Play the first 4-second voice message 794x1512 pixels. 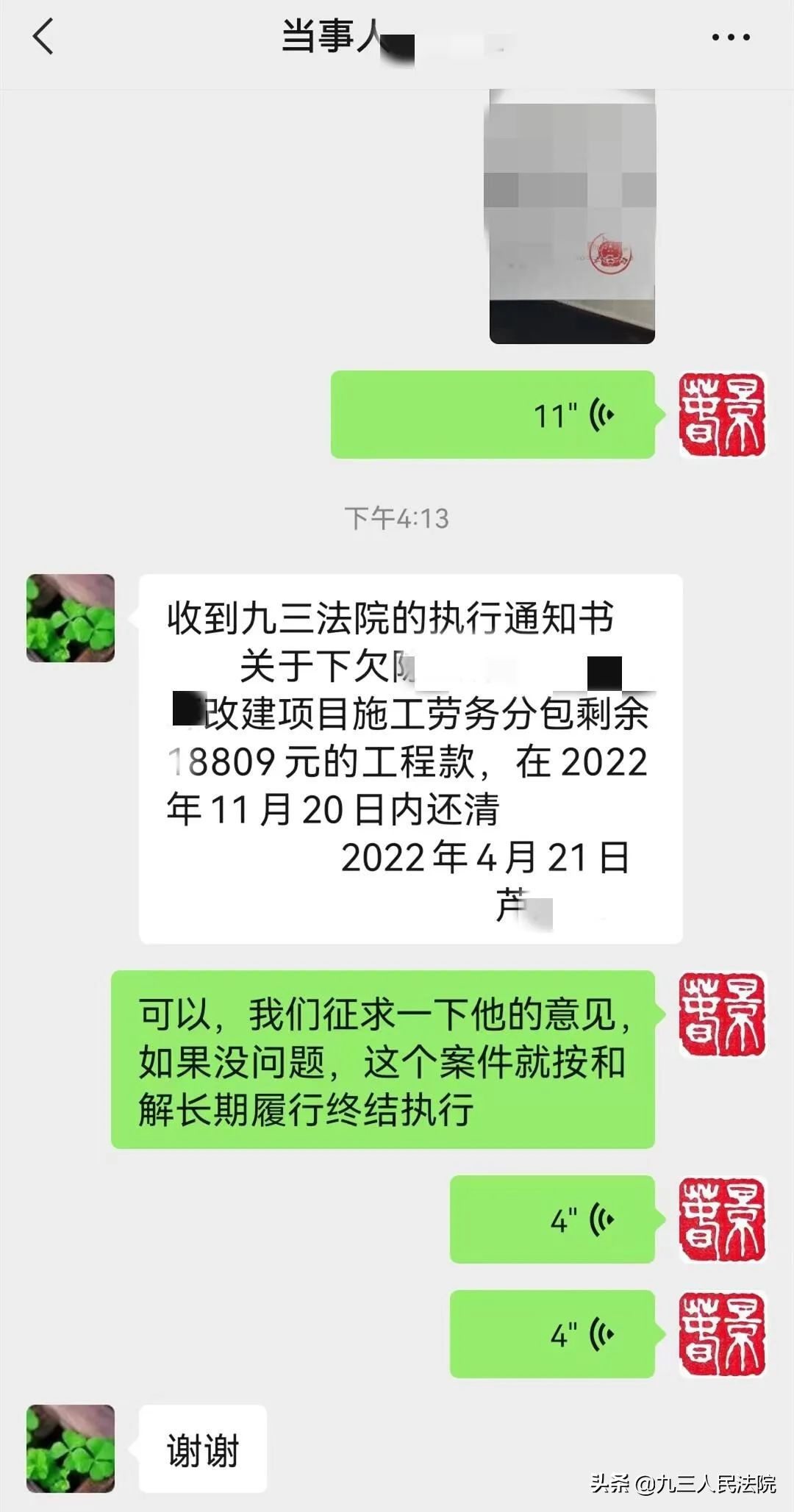pyautogui.click(x=552, y=1220)
